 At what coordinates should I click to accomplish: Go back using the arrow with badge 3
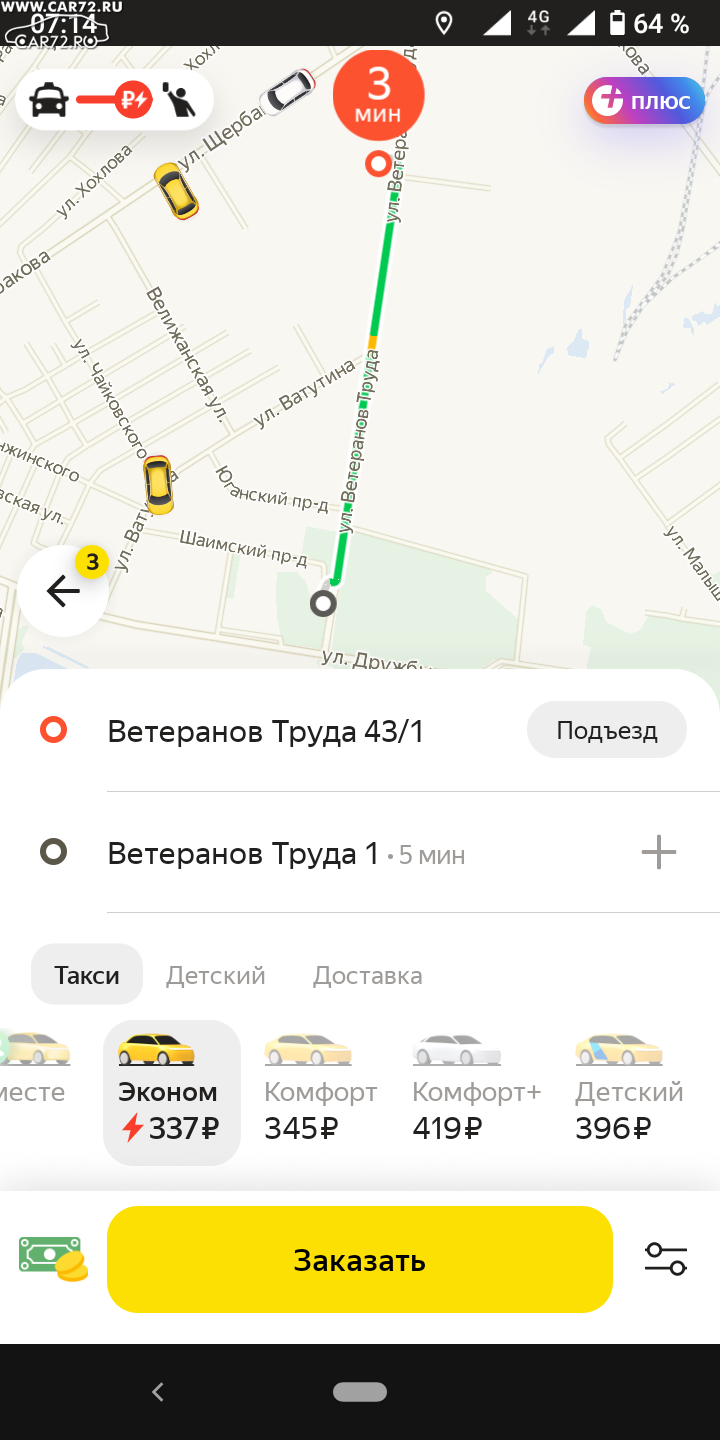[x=63, y=591]
